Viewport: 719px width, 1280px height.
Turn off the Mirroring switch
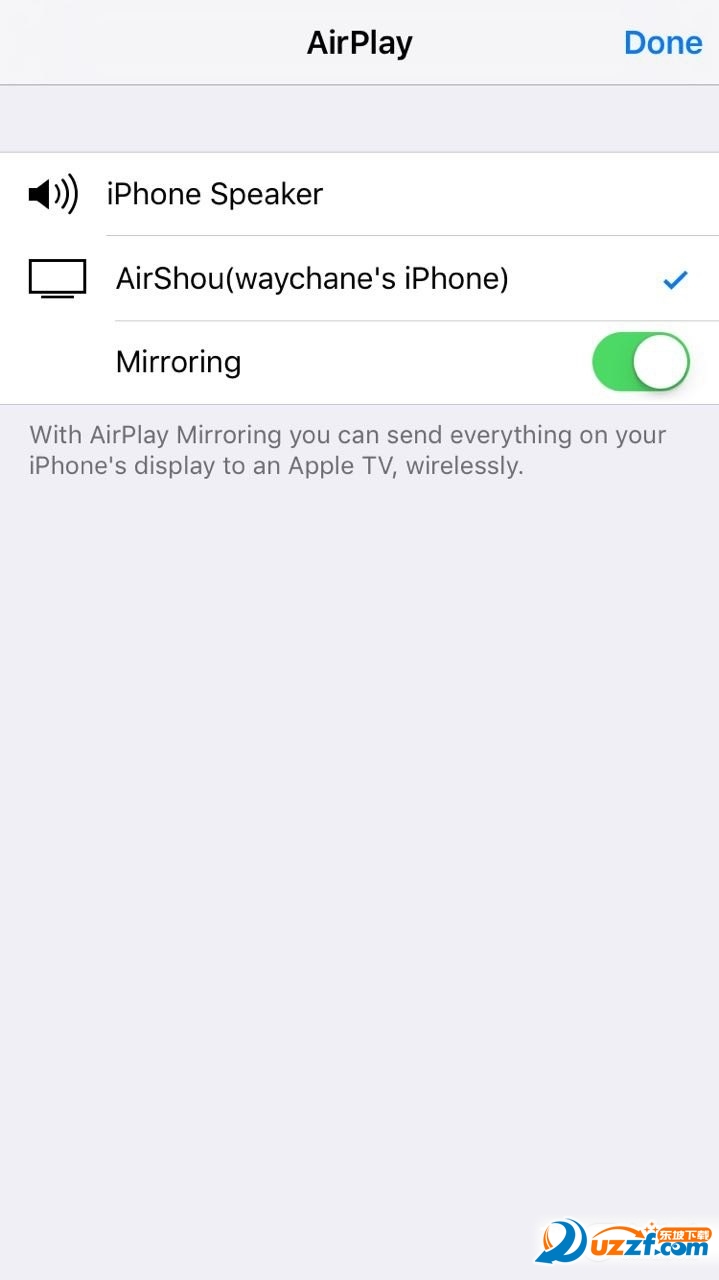(640, 362)
